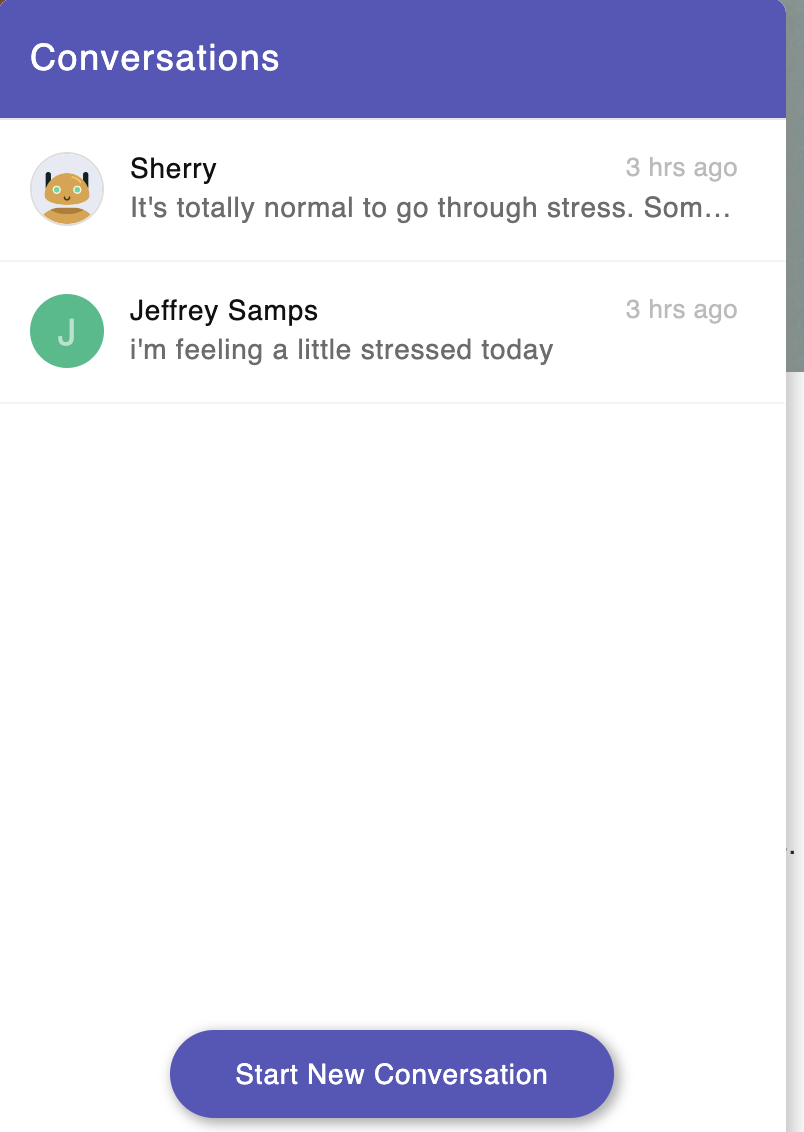Open the conversation with Sherry
Viewport: 804px width, 1132px height.
(x=400, y=189)
